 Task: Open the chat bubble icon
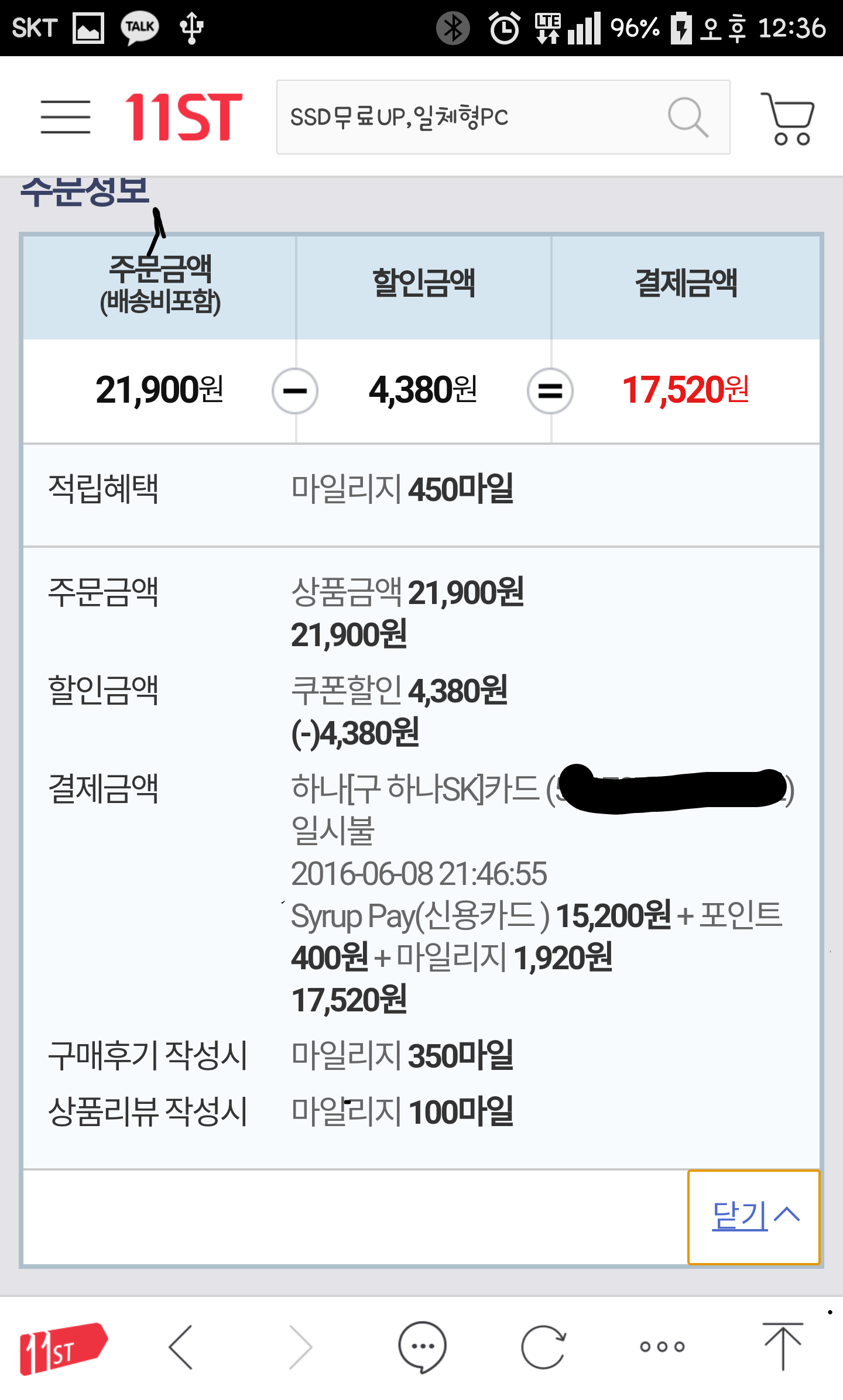tap(422, 1347)
